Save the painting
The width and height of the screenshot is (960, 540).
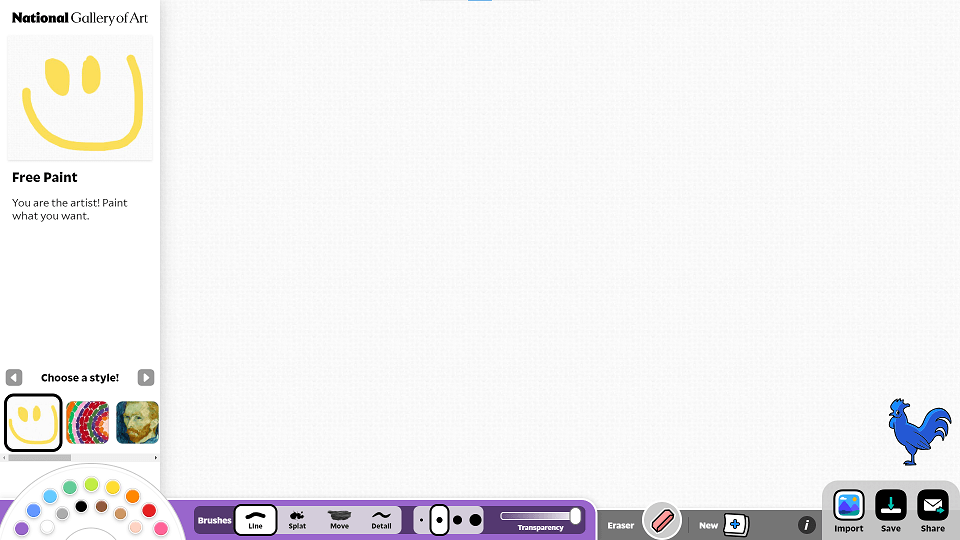890,509
